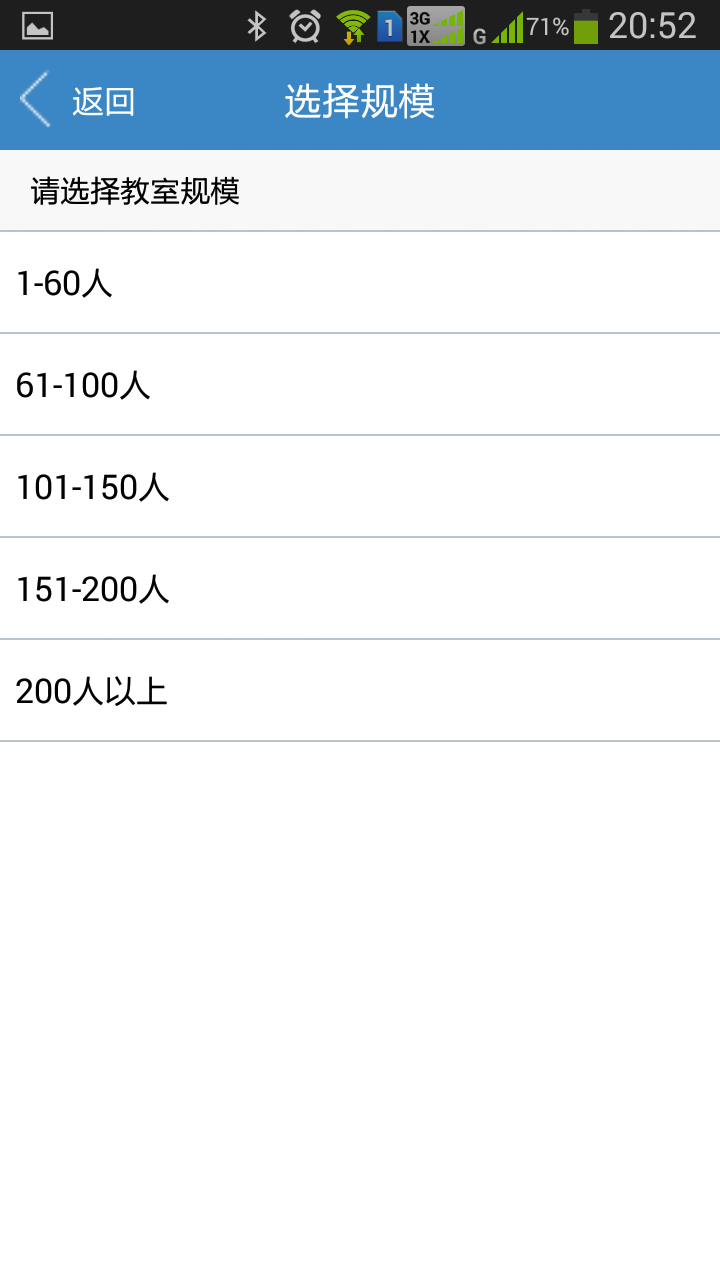Select the 1-60人 classroom size option
The height and width of the screenshot is (1280, 720).
tap(360, 283)
